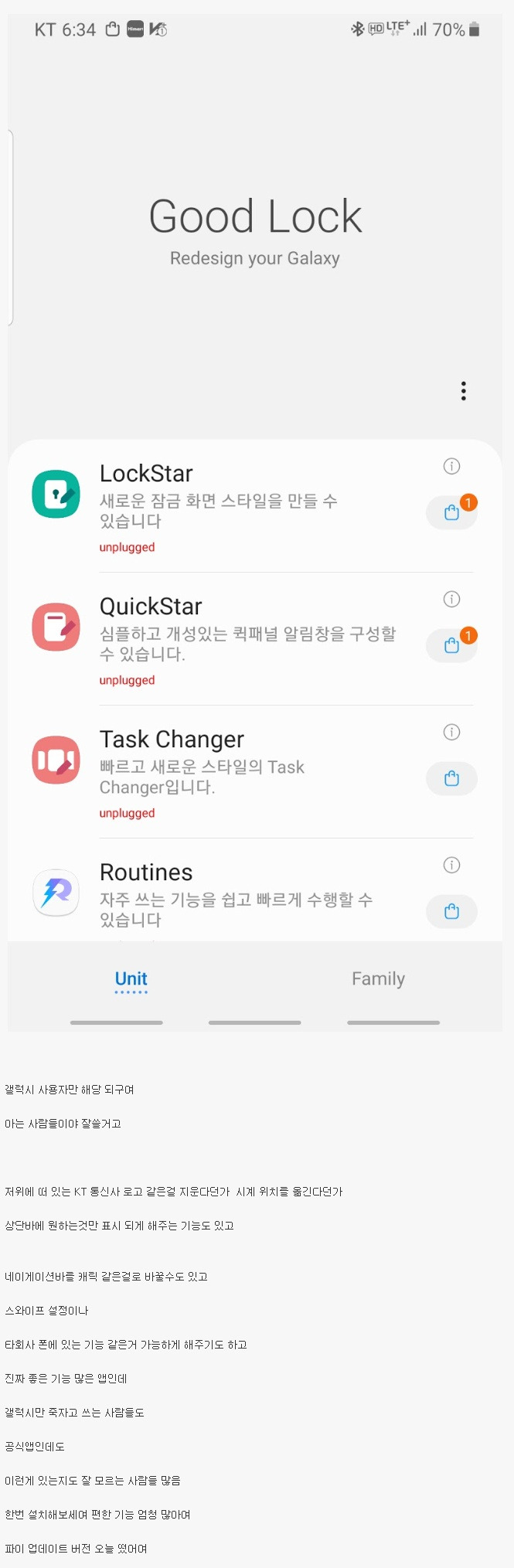
Task: Check the Task Changer info icon
Action: (x=451, y=732)
